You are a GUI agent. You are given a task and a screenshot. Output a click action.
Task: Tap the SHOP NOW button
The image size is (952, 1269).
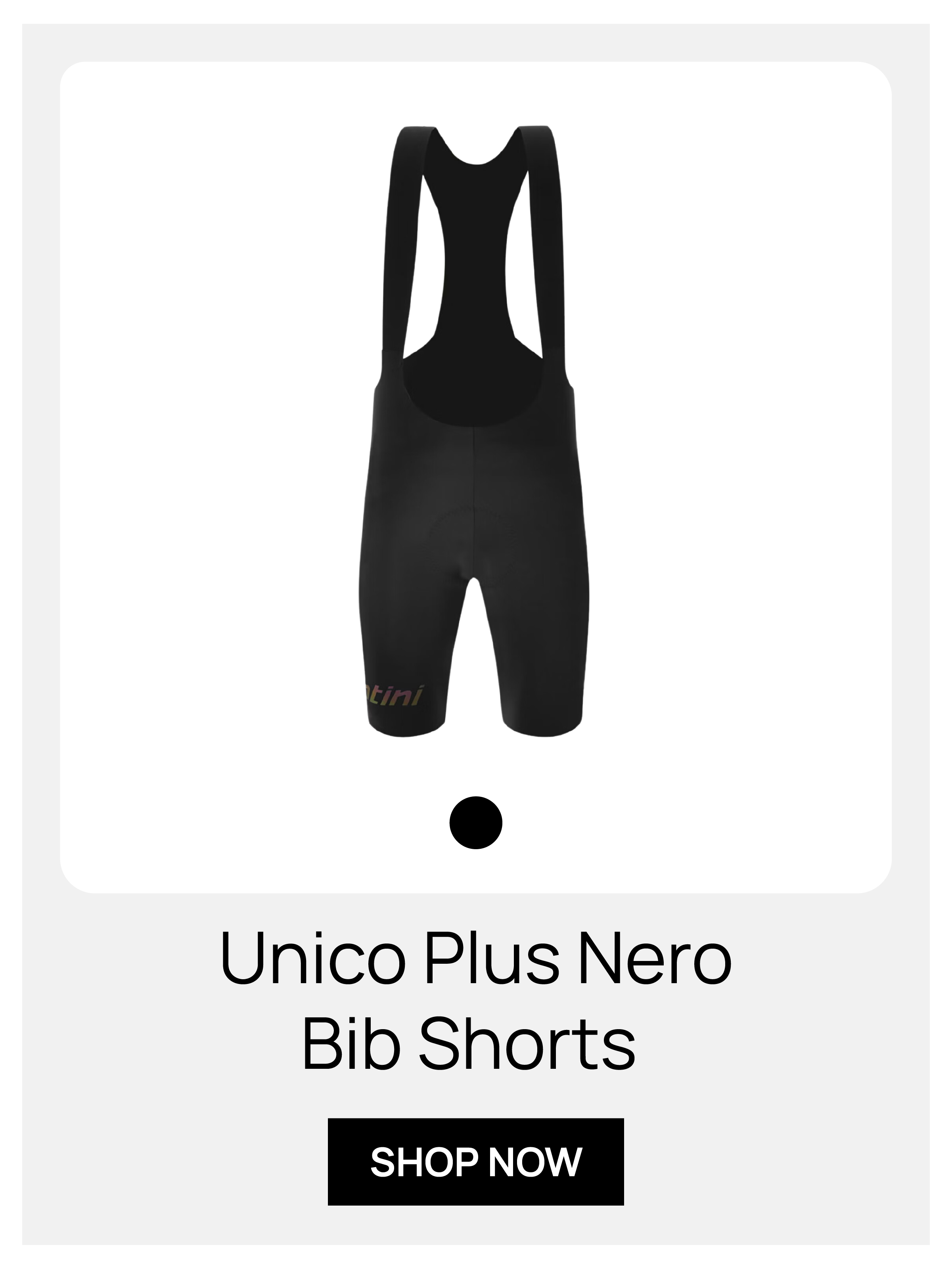[x=475, y=1162]
